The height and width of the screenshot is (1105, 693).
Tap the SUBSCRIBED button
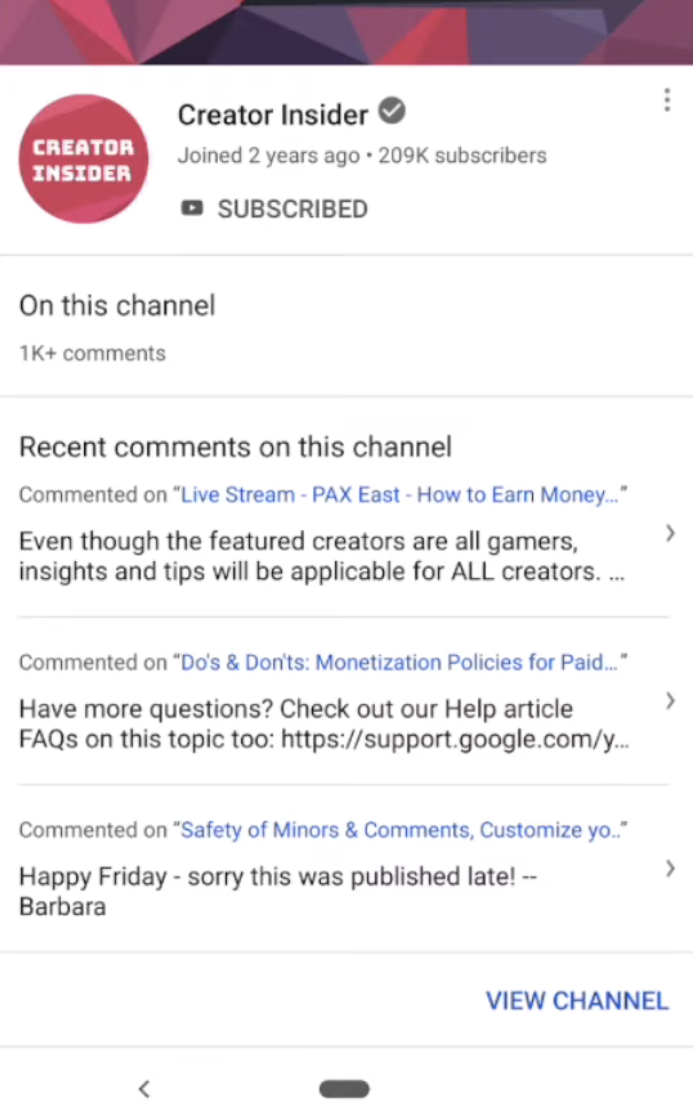point(275,209)
